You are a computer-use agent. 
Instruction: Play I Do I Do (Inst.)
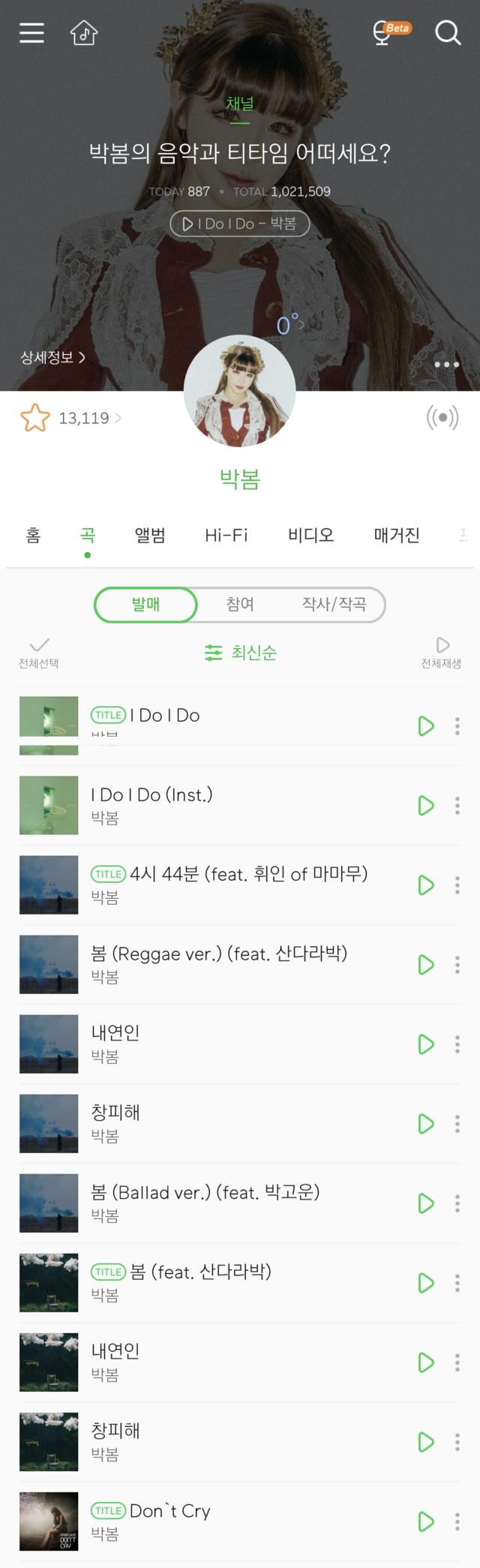tap(426, 806)
